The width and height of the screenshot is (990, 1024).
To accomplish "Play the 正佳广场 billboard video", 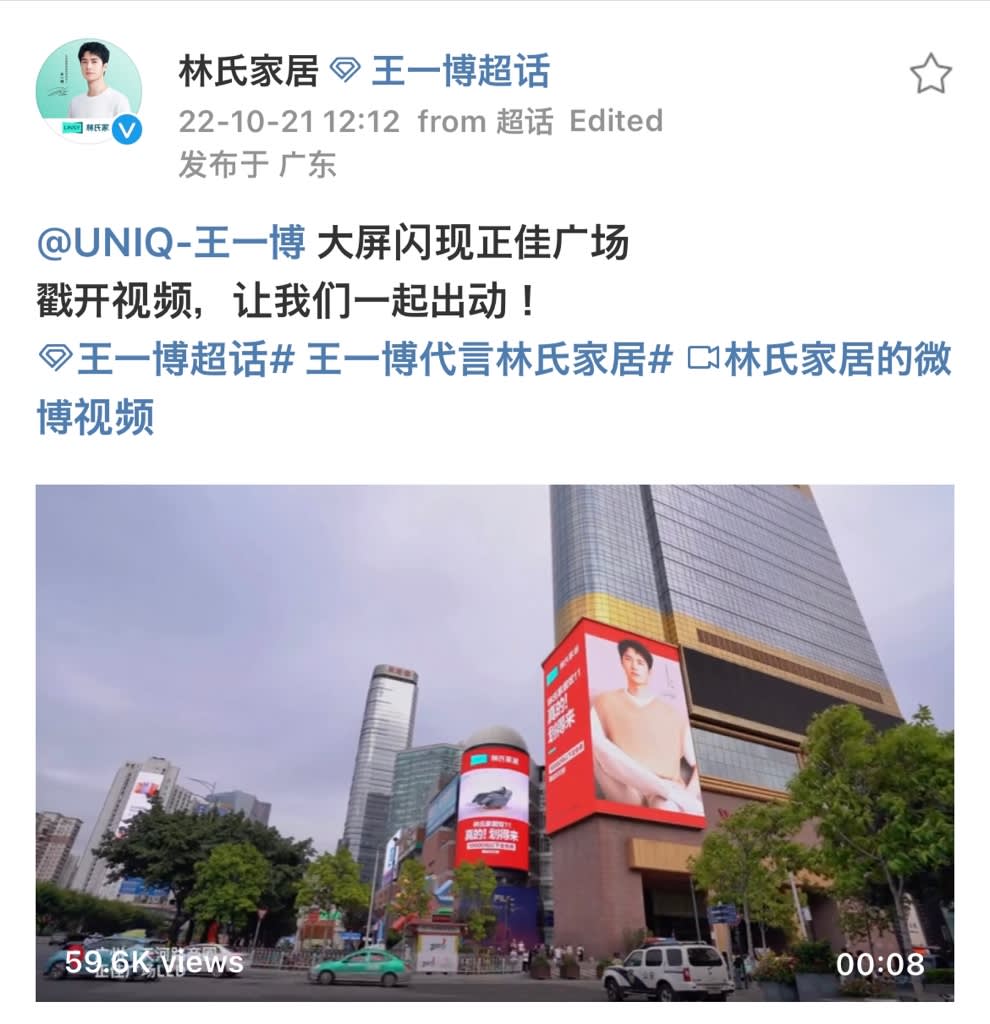I will [x=494, y=742].
